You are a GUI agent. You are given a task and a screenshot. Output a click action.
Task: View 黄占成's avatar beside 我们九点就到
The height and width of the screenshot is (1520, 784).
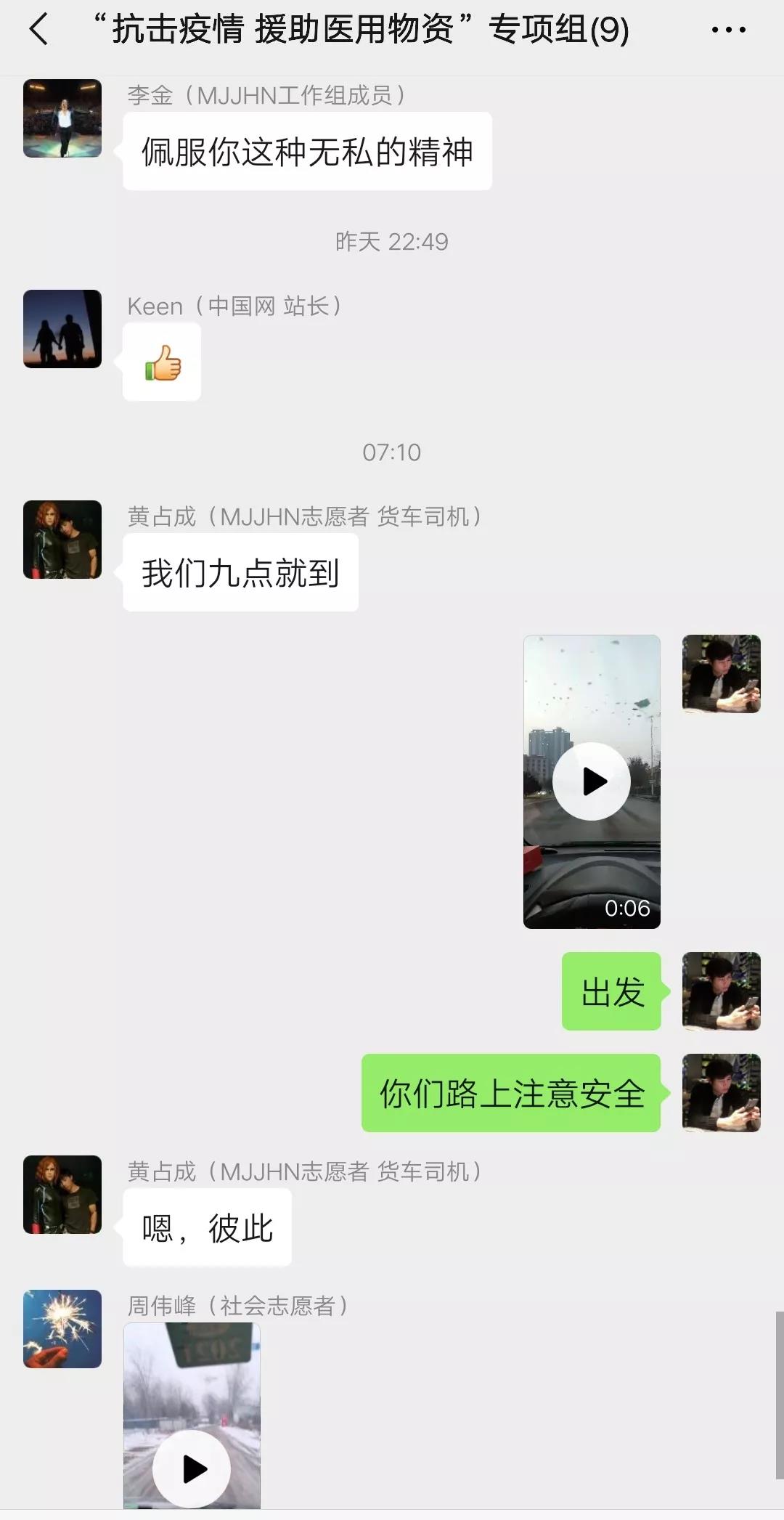pyautogui.click(x=62, y=540)
